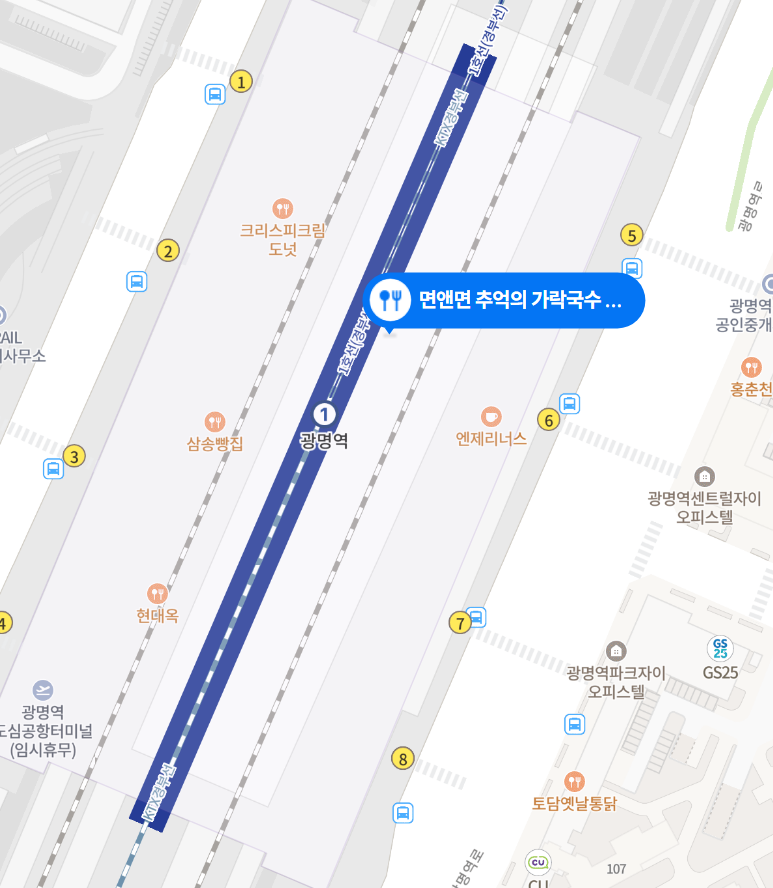Viewport: 773px width, 888px height.
Task: Select the 현대옥 restaurant pin
Action: (x=157, y=594)
